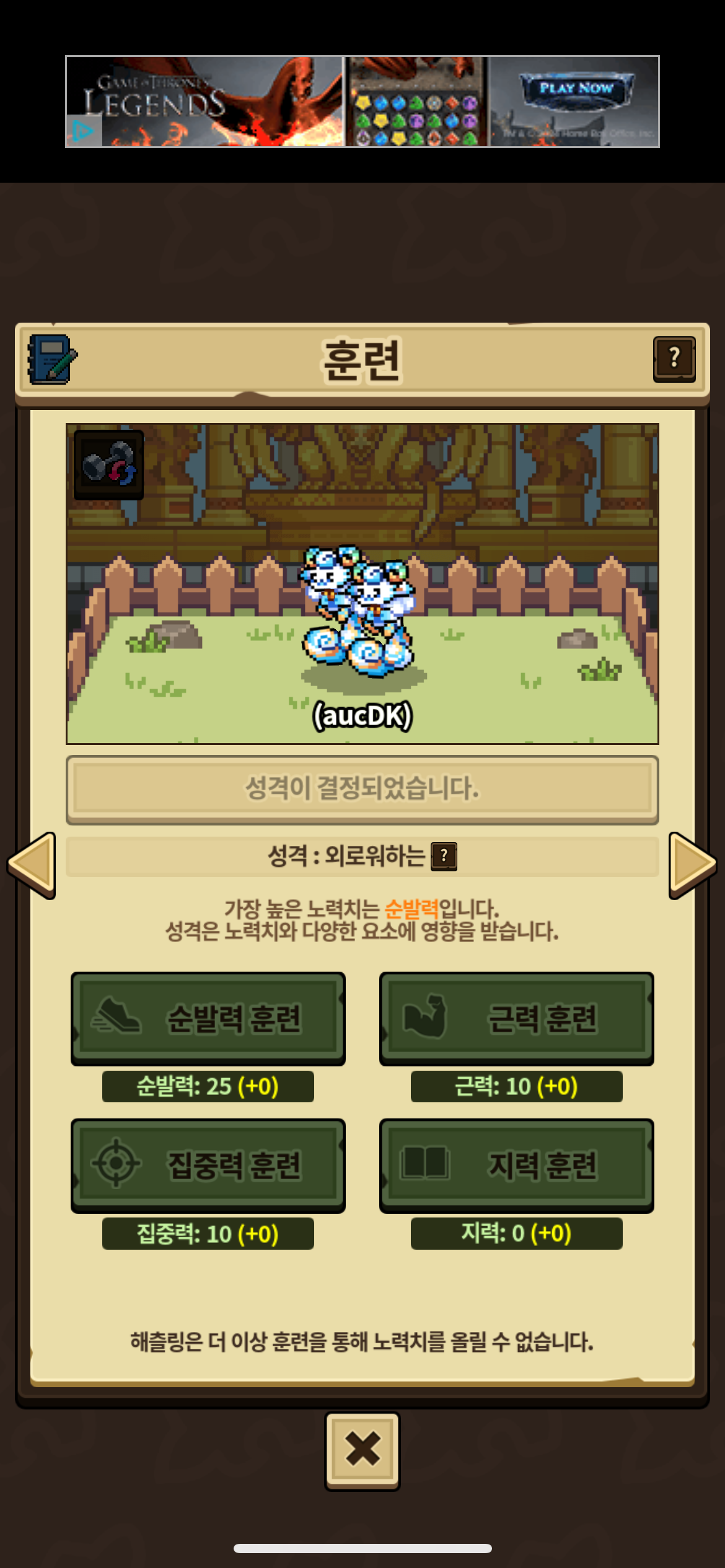Select the 순발력 훈련 button
The image size is (725, 1568).
tap(208, 1018)
